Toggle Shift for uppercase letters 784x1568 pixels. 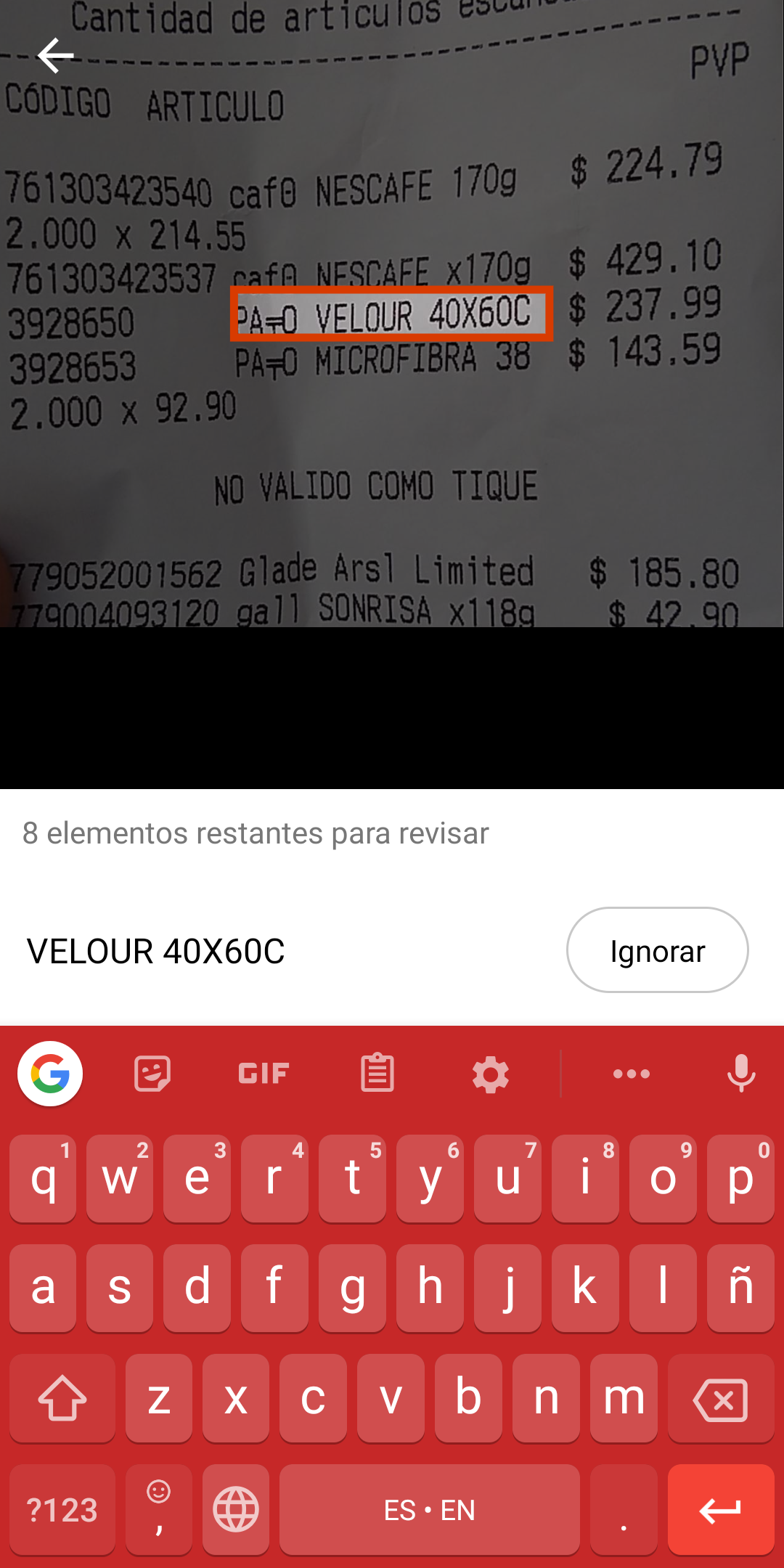[x=62, y=1400]
